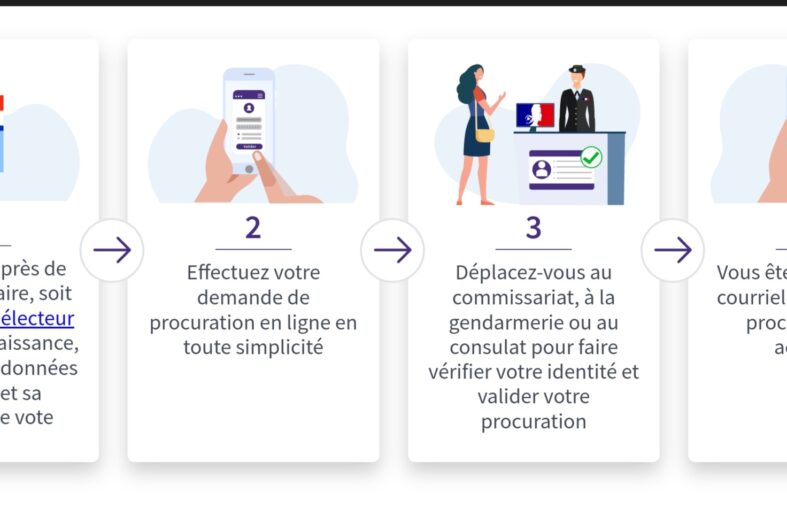Viewport: 787px width, 524px height.
Task: Open the underlined "électeur" link
Action: (38, 319)
